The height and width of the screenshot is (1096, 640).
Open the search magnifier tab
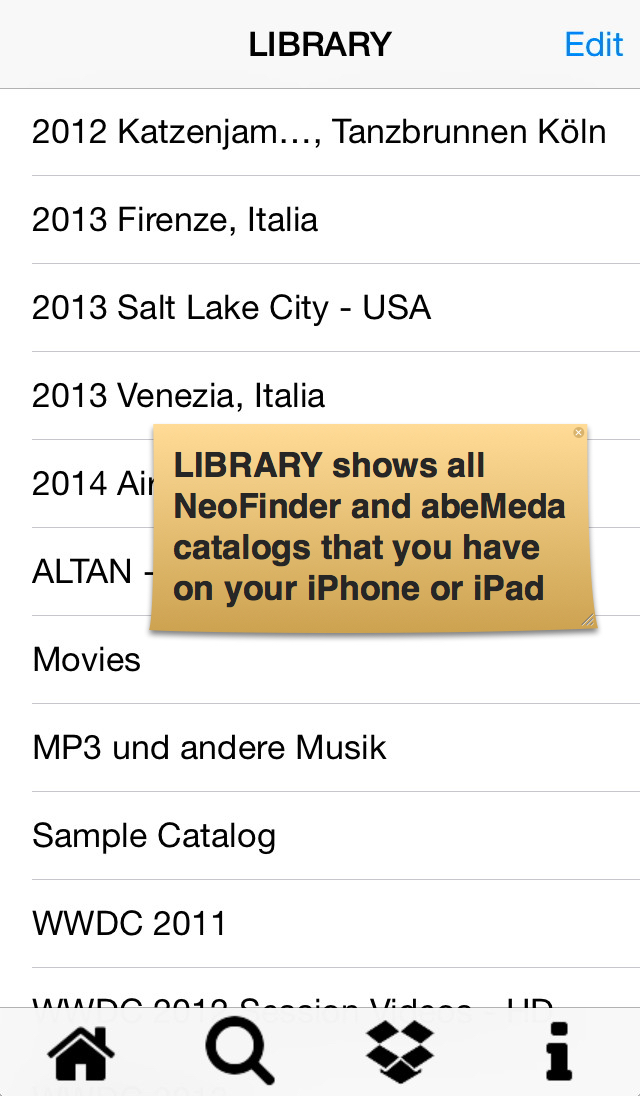(240, 1051)
